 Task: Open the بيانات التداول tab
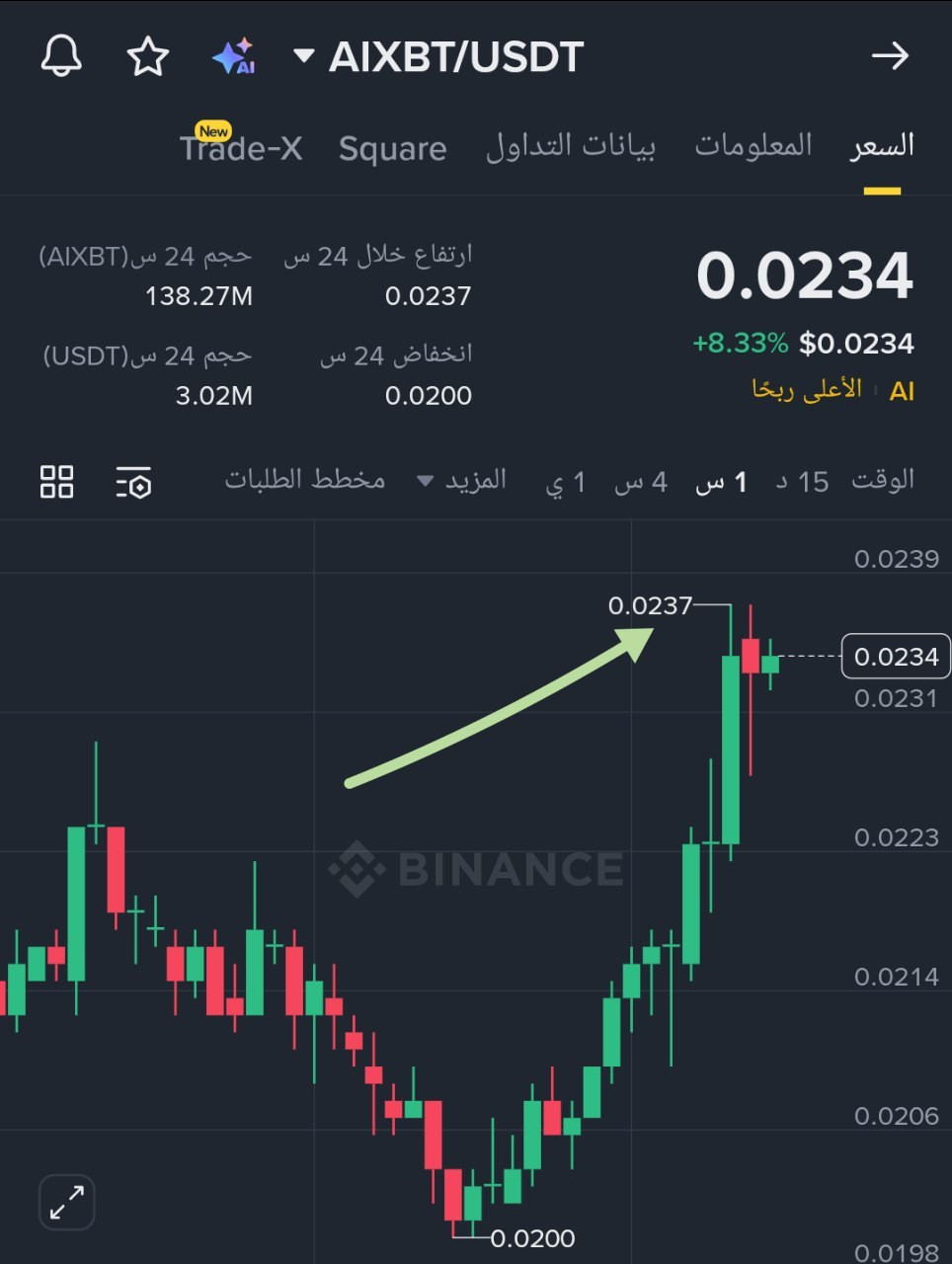tap(570, 146)
